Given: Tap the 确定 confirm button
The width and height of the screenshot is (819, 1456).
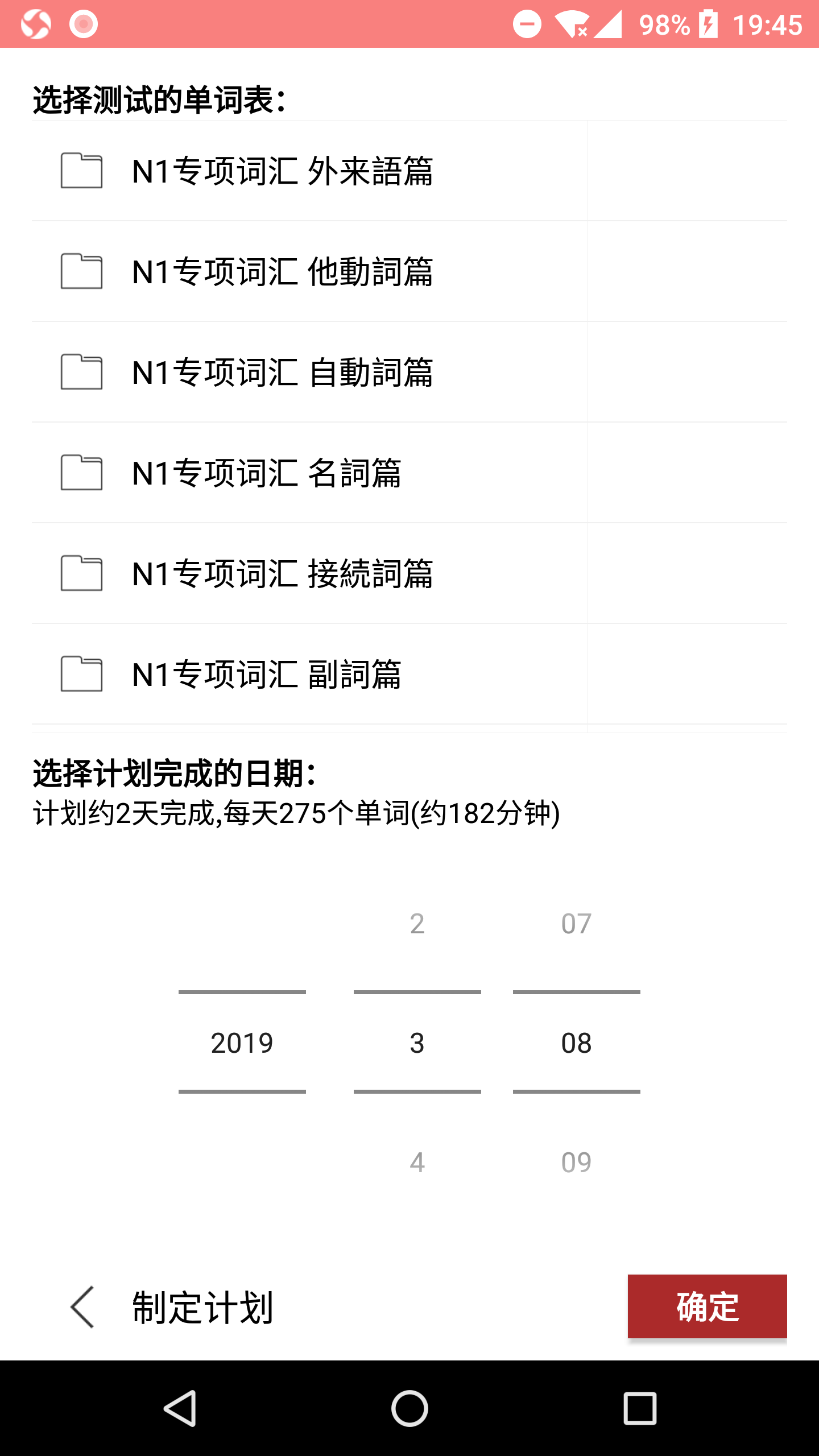Looking at the screenshot, I should pyautogui.click(x=707, y=1306).
